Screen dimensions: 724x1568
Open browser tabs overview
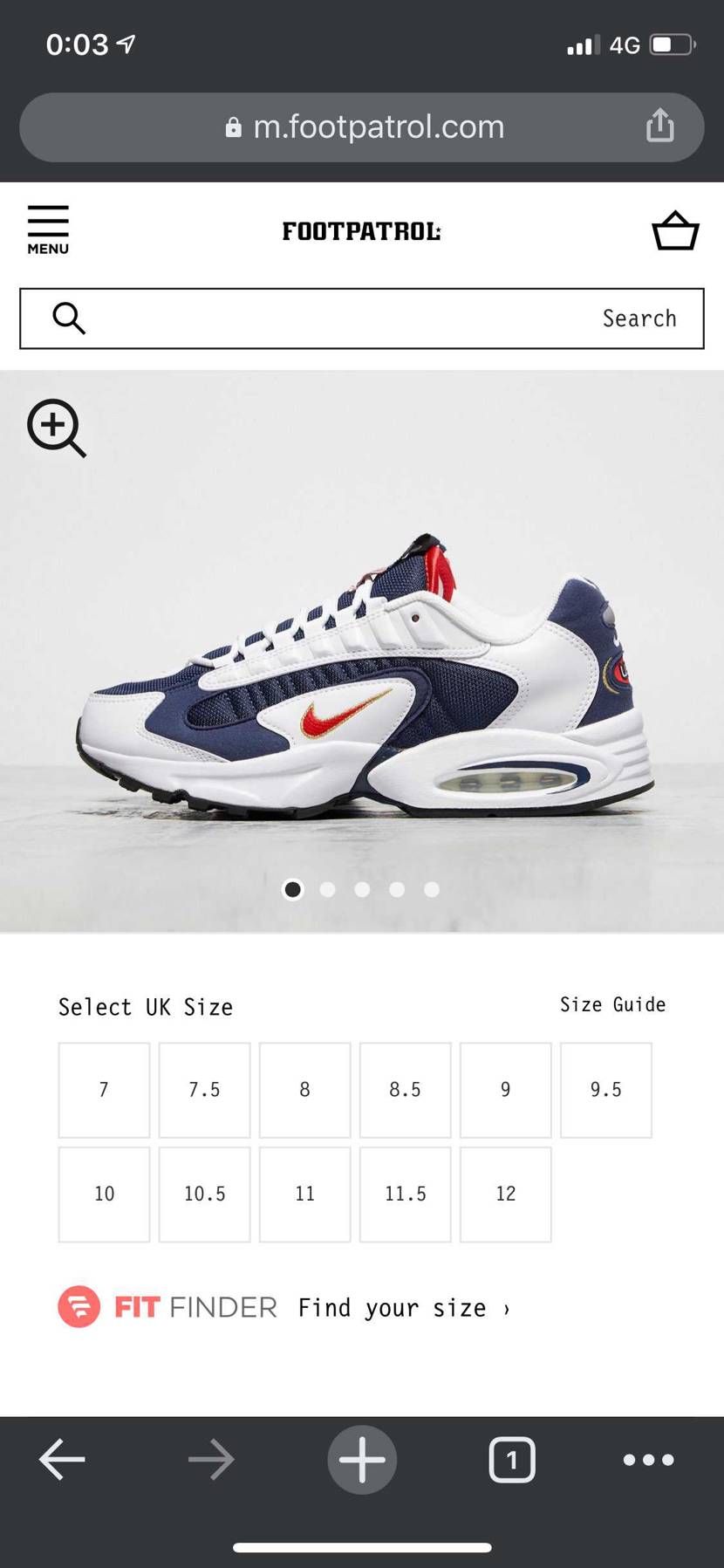[x=512, y=1460]
